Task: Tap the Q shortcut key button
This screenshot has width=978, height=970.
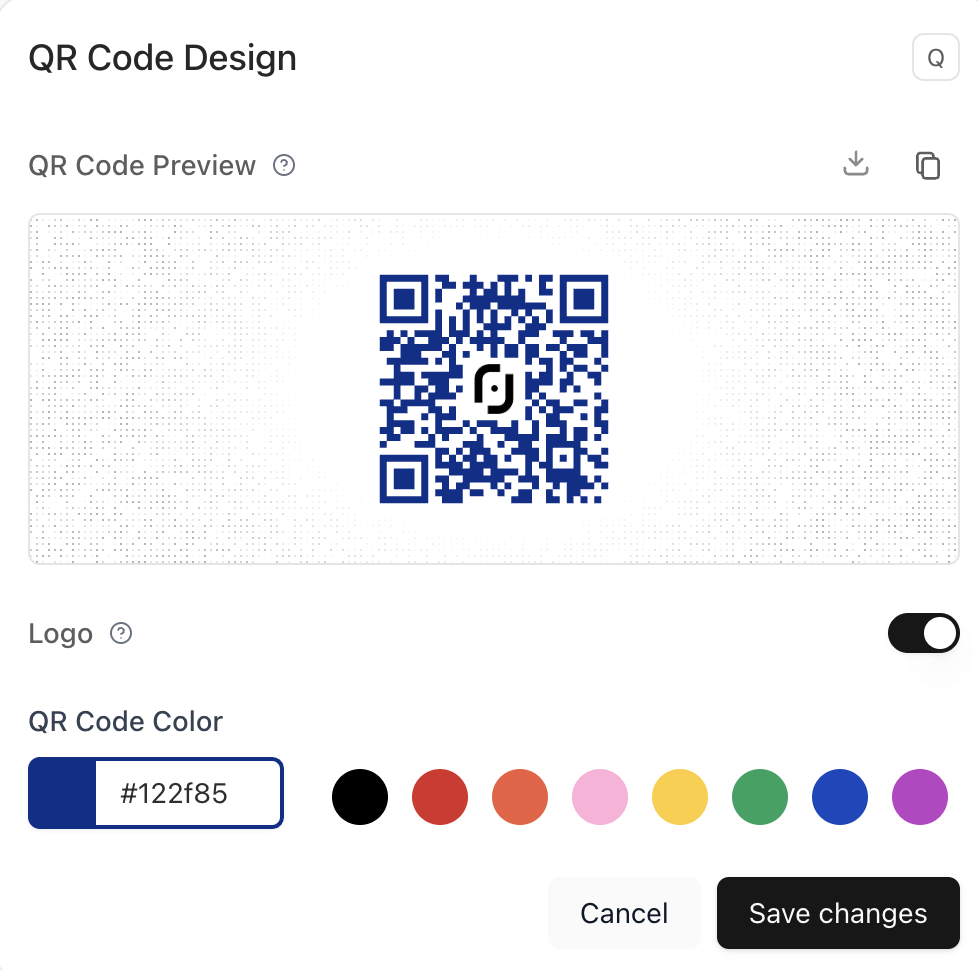Action: click(x=935, y=58)
